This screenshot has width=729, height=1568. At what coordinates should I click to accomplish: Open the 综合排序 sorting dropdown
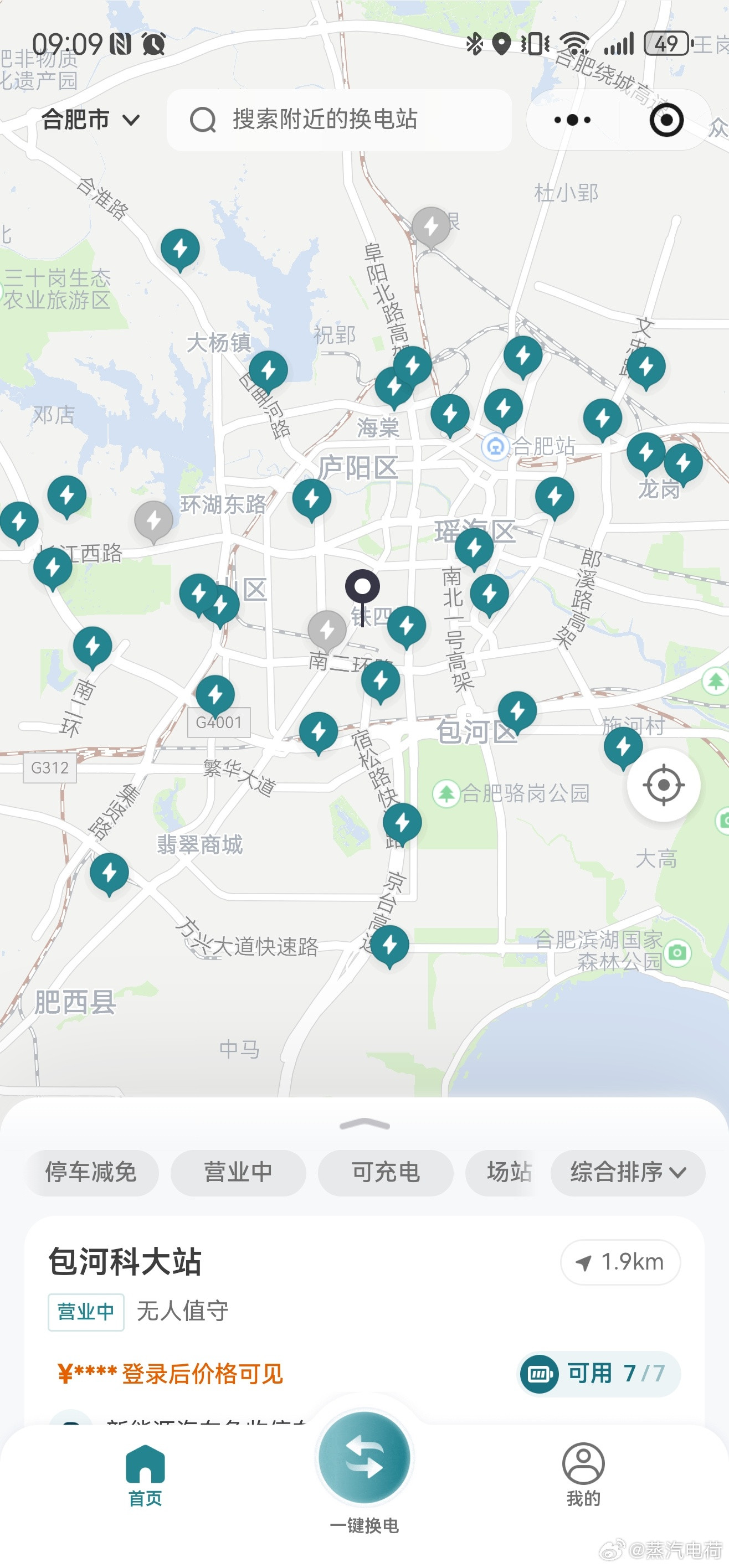coord(627,1173)
